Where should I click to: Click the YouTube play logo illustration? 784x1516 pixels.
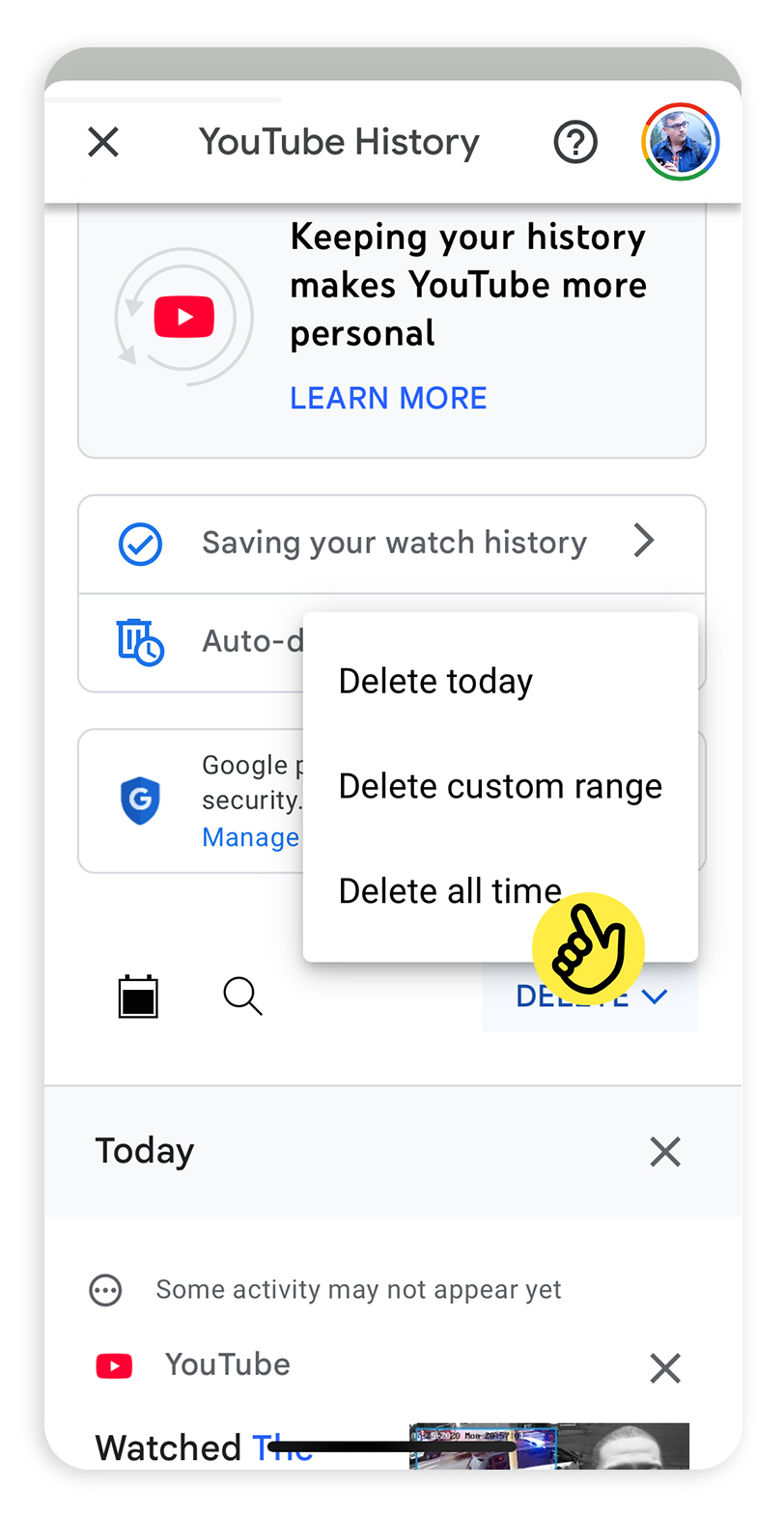click(183, 316)
